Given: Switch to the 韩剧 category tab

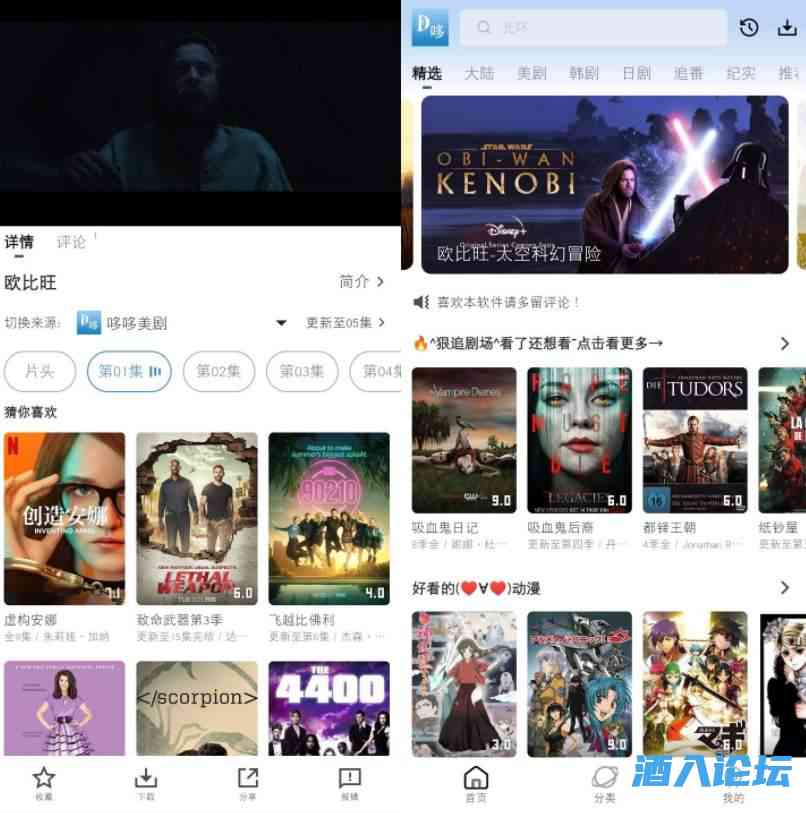Looking at the screenshot, I should point(584,73).
